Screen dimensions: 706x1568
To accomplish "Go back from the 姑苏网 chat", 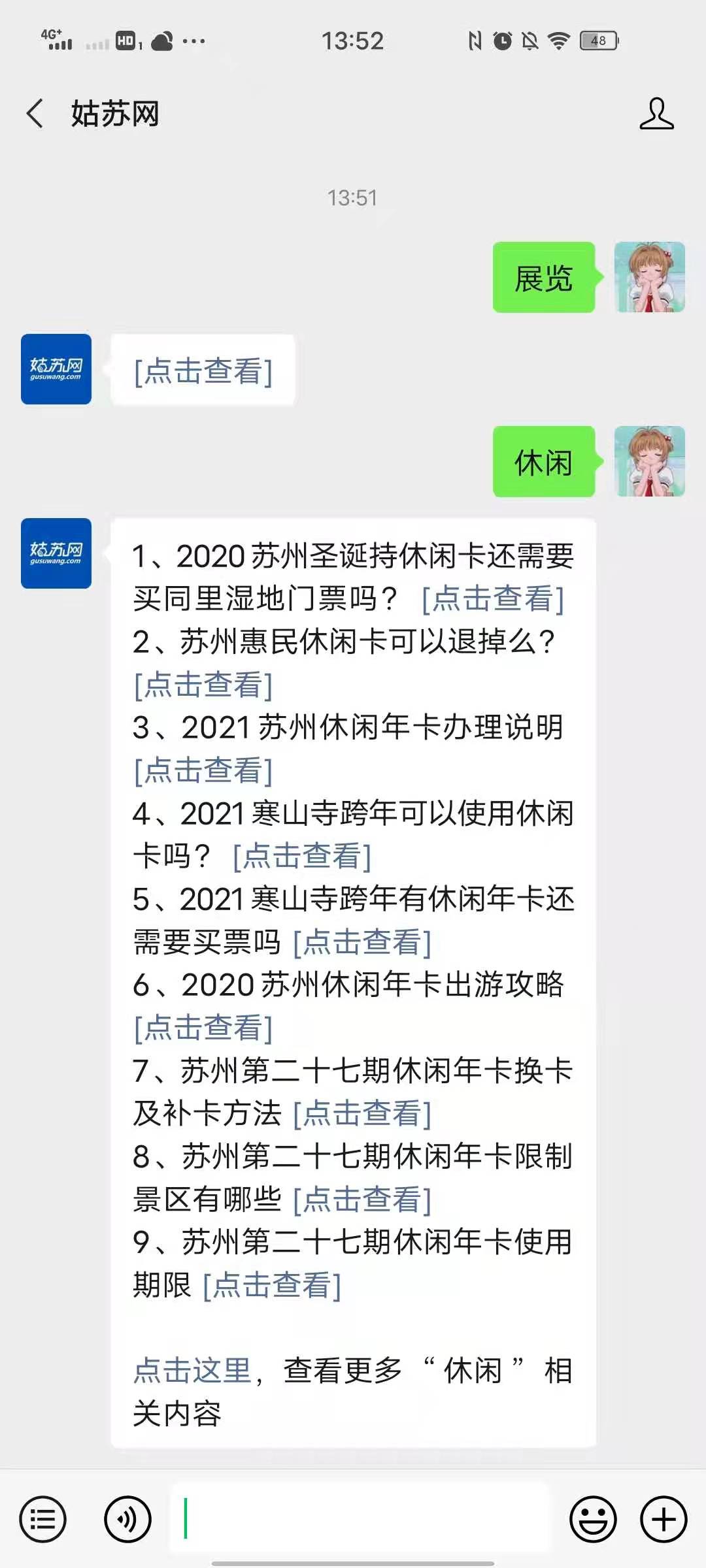I will [35, 113].
